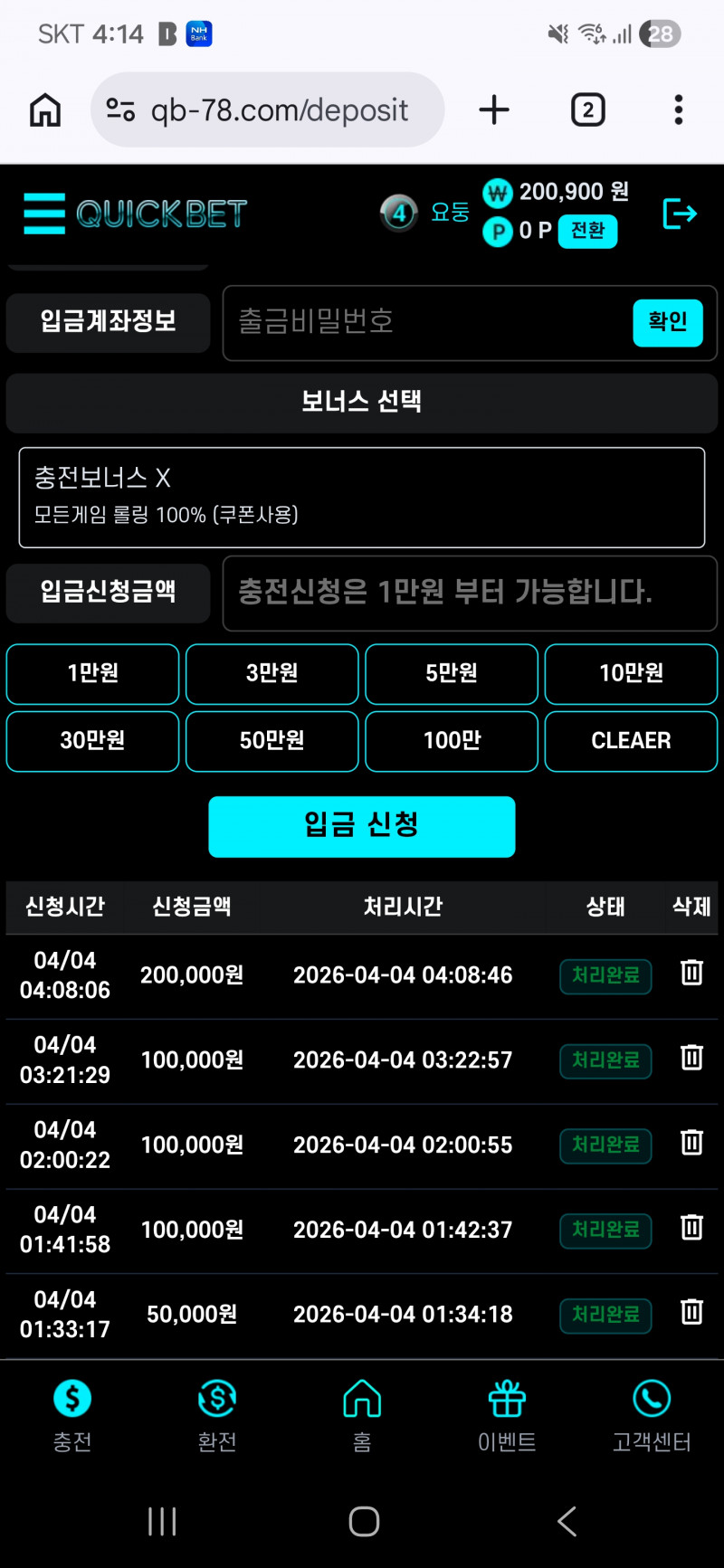Select the 5만원 amount button
The height and width of the screenshot is (1568, 724).
pyautogui.click(x=452, y=673)
